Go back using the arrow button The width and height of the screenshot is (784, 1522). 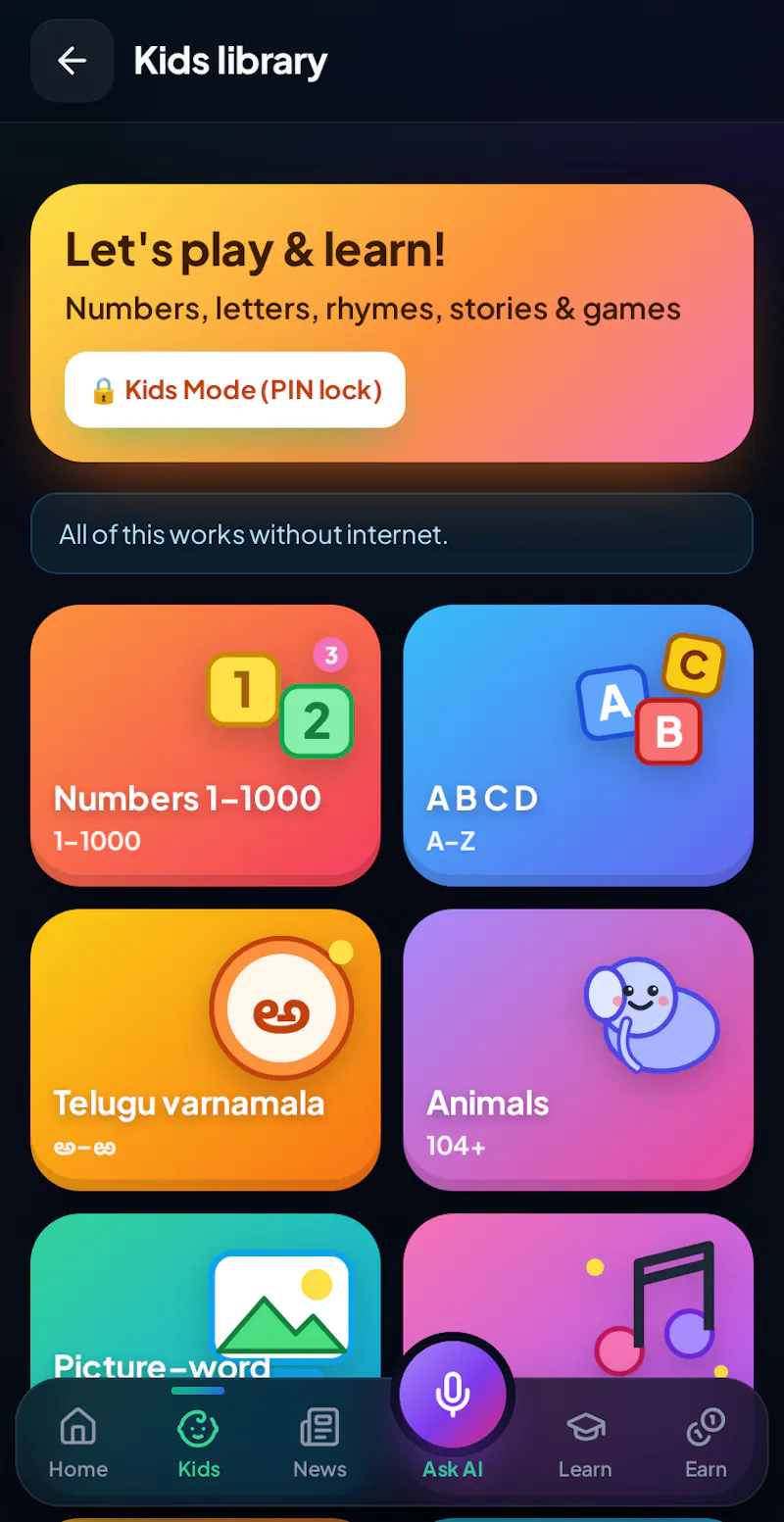(x=73, y=61)
